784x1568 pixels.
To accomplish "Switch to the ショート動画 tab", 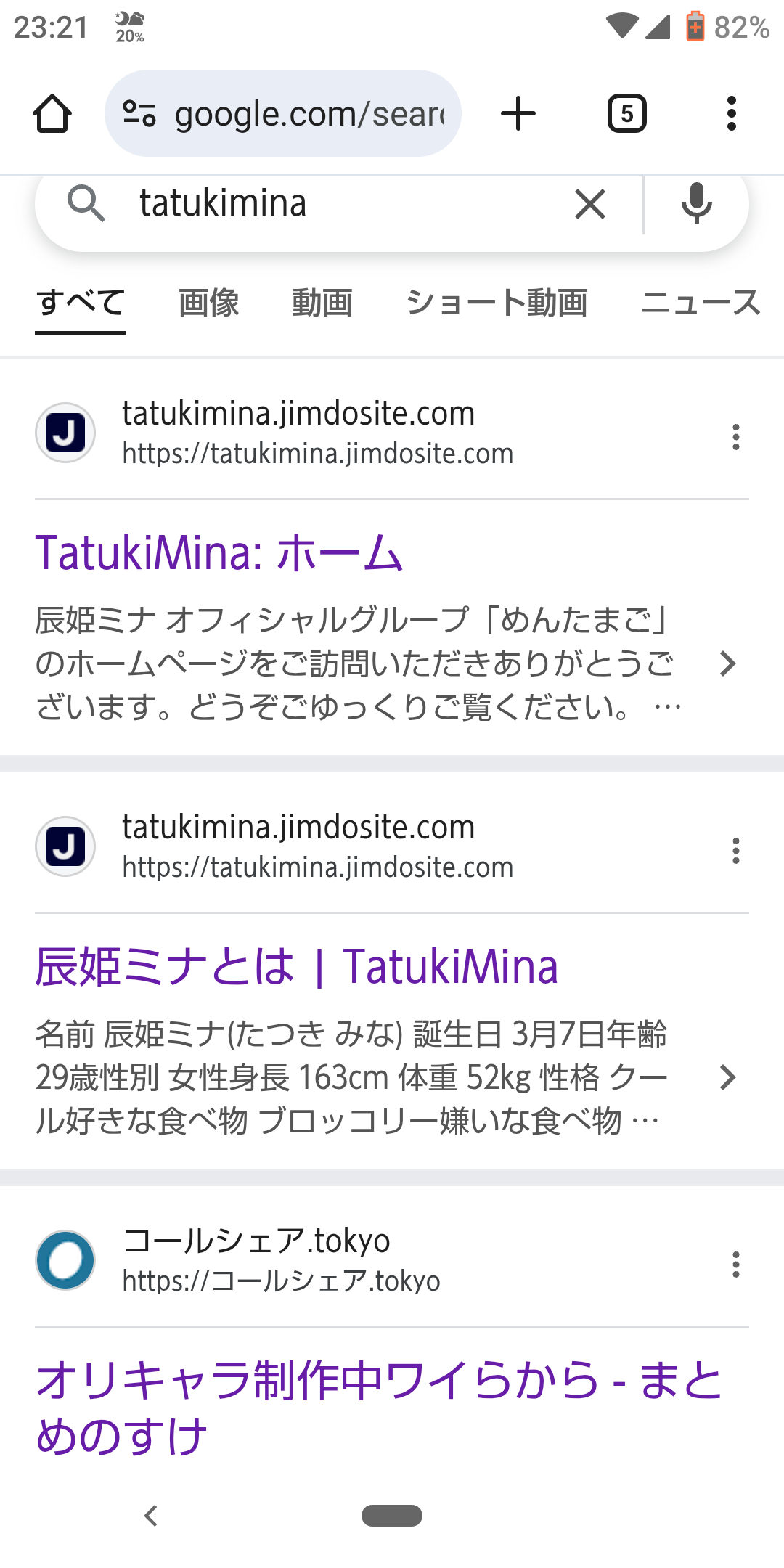I will [x=497, y=303].
